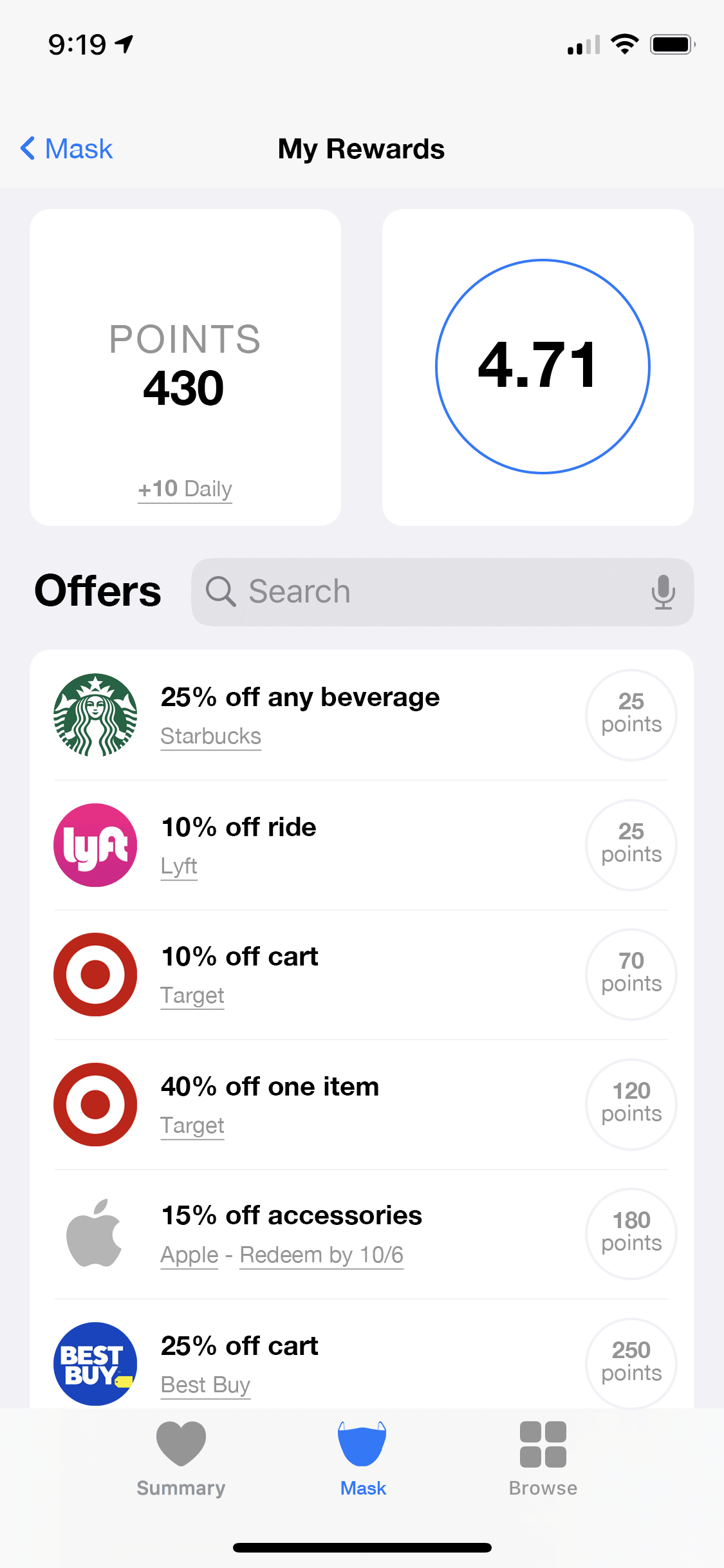Image resolution: width=724 pixels, height=1568 pixels.
Task: Tap the Offers search field
Action: [x=442, y=592]
